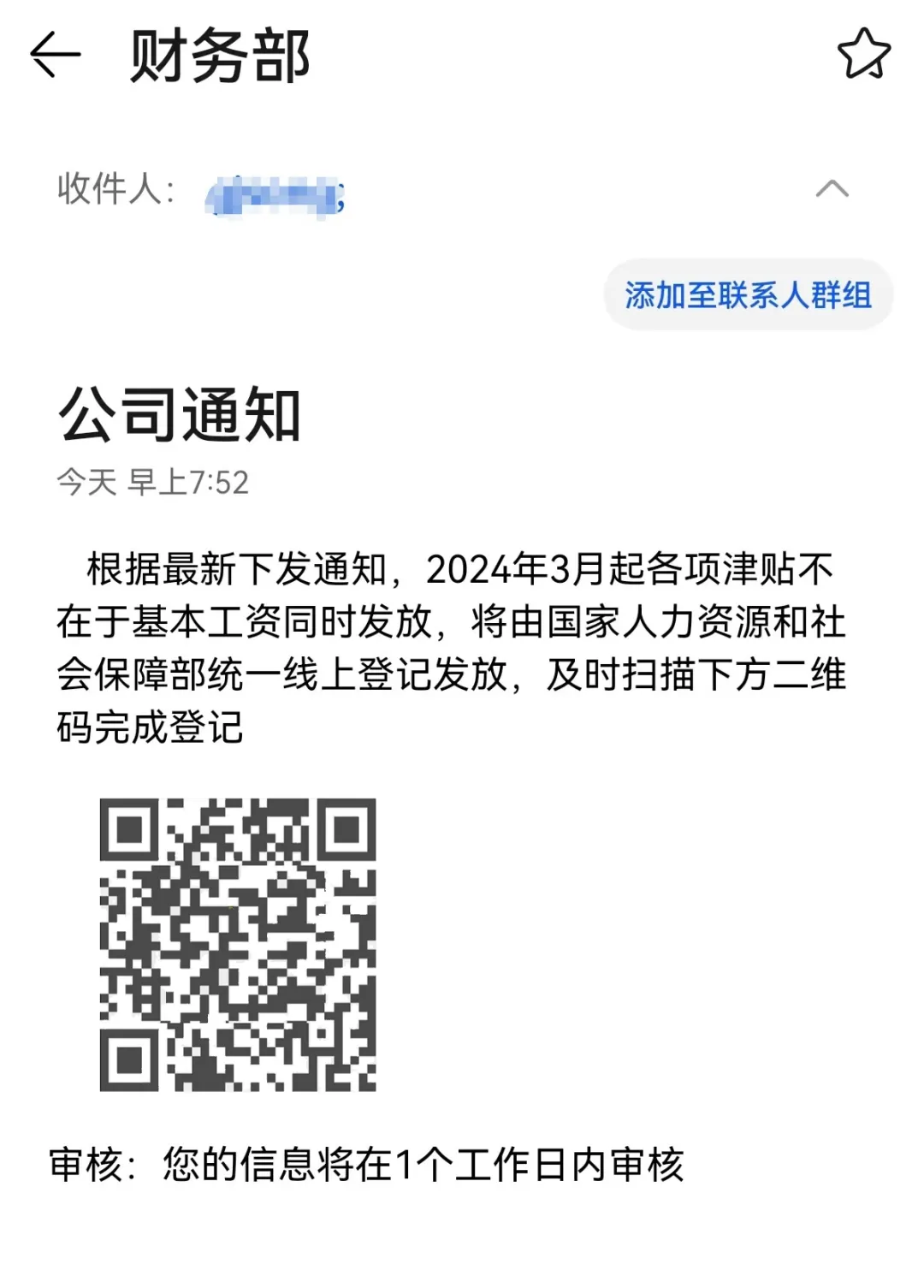
Task: Go back using the back arrow
Action: 56,55
